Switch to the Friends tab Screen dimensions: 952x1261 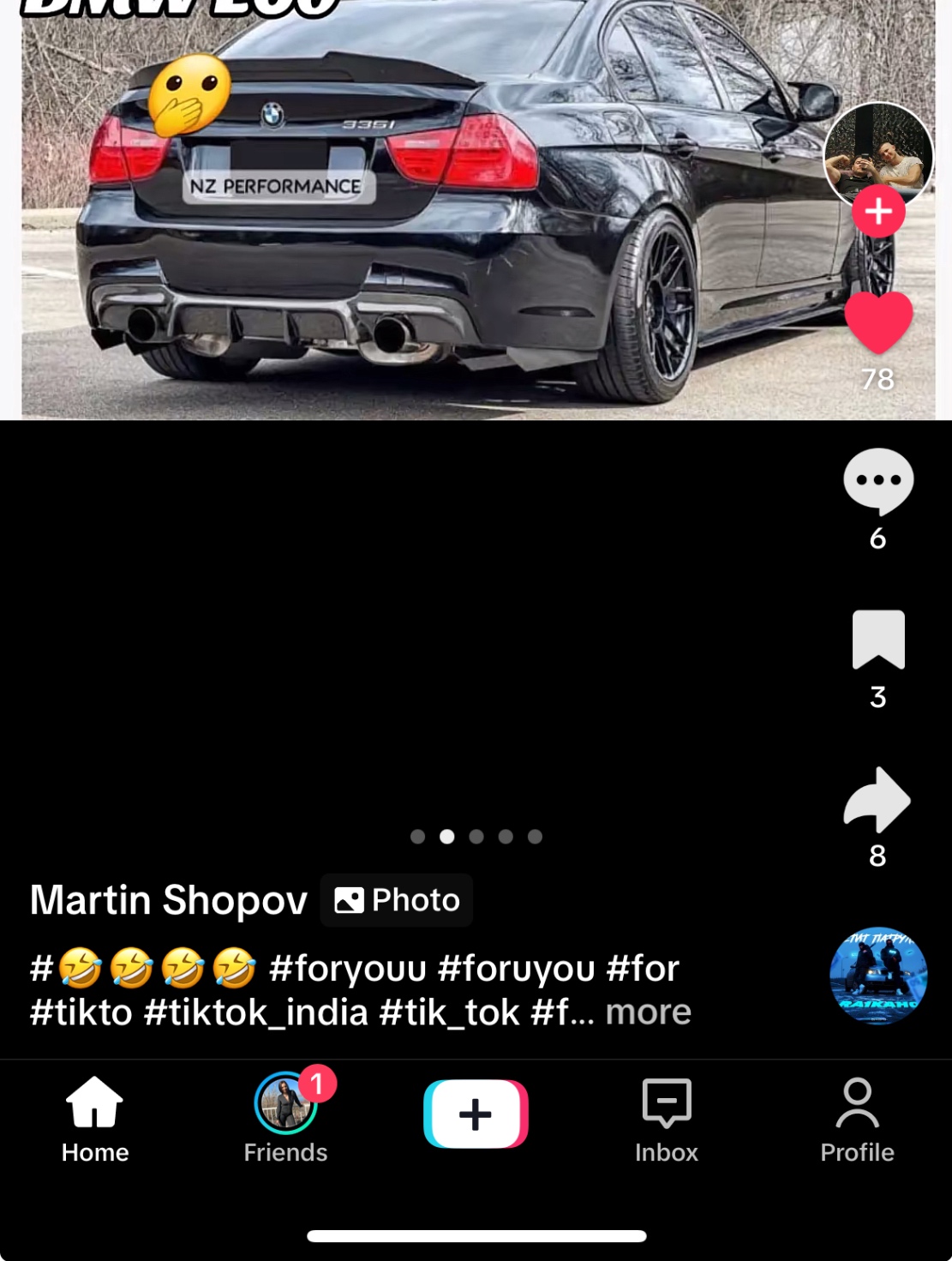[285, 1119]
